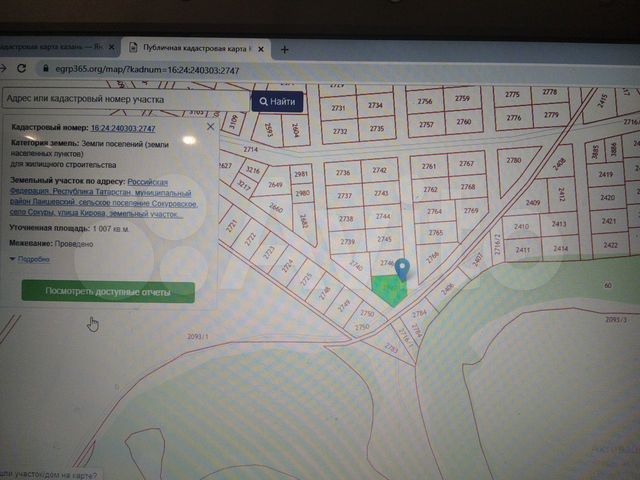The height and width of the screenshot is (480, 640).
Task: Open cadastral number link 16:24:240303:2747
Action: [x=123, y=129]
